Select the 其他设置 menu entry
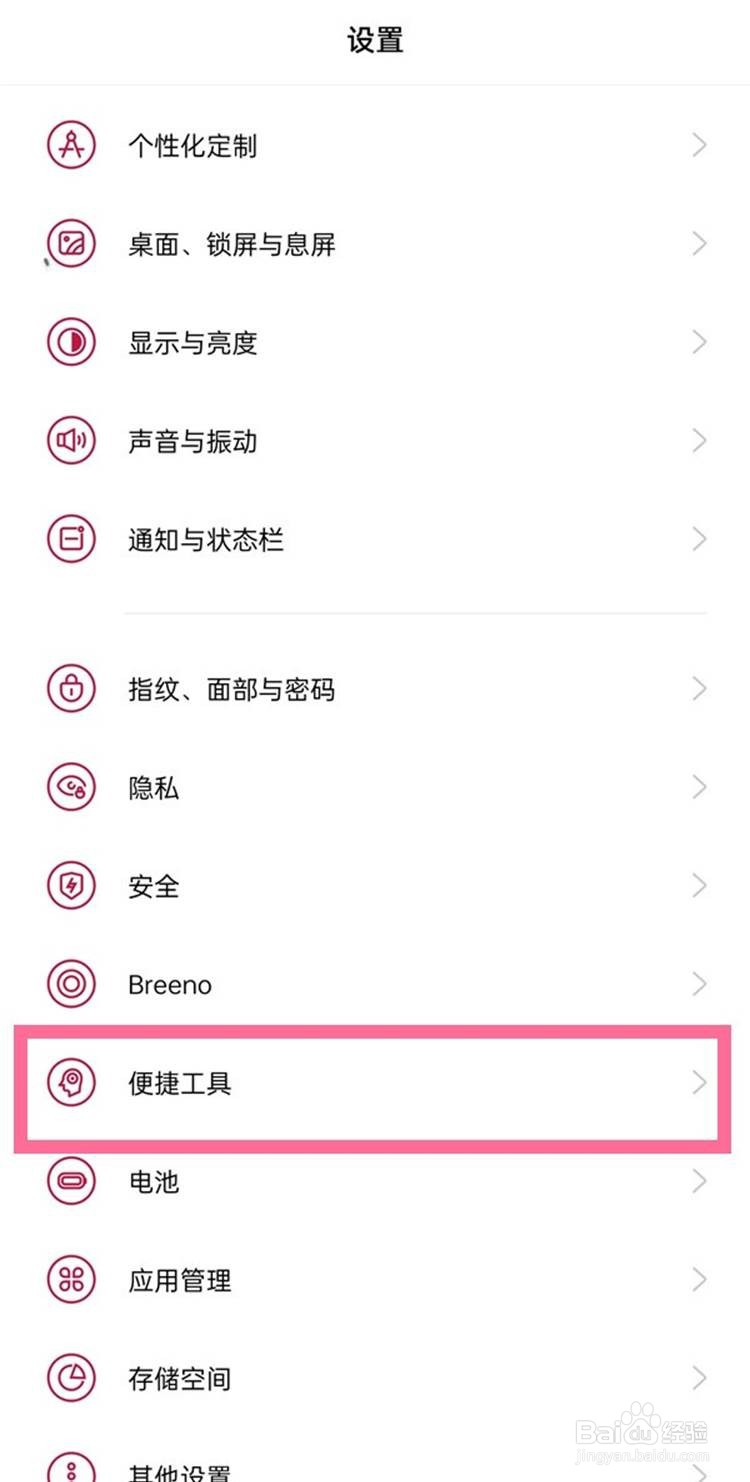 click(375, 1470)
